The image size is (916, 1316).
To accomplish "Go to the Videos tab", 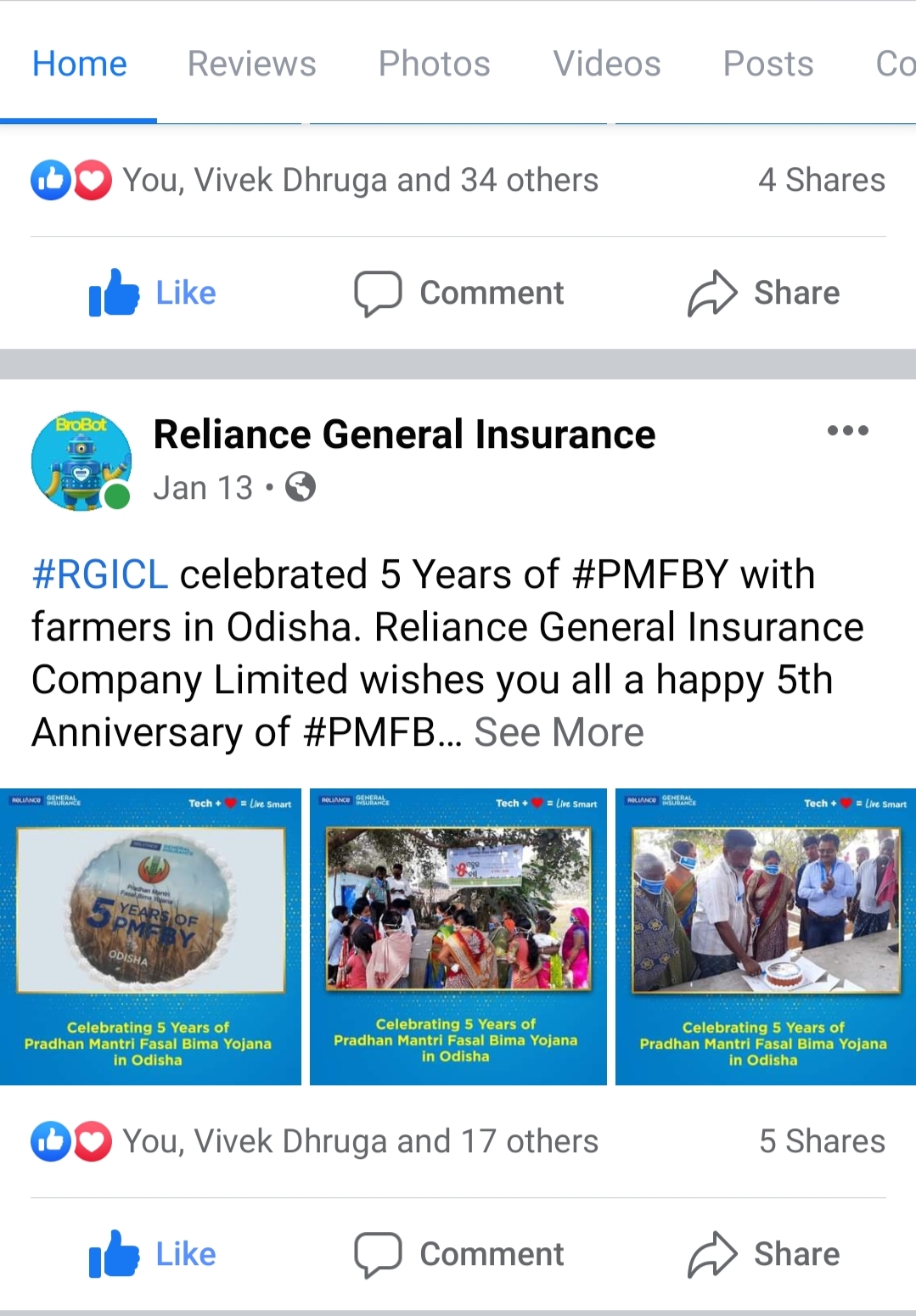I will 606,64.
